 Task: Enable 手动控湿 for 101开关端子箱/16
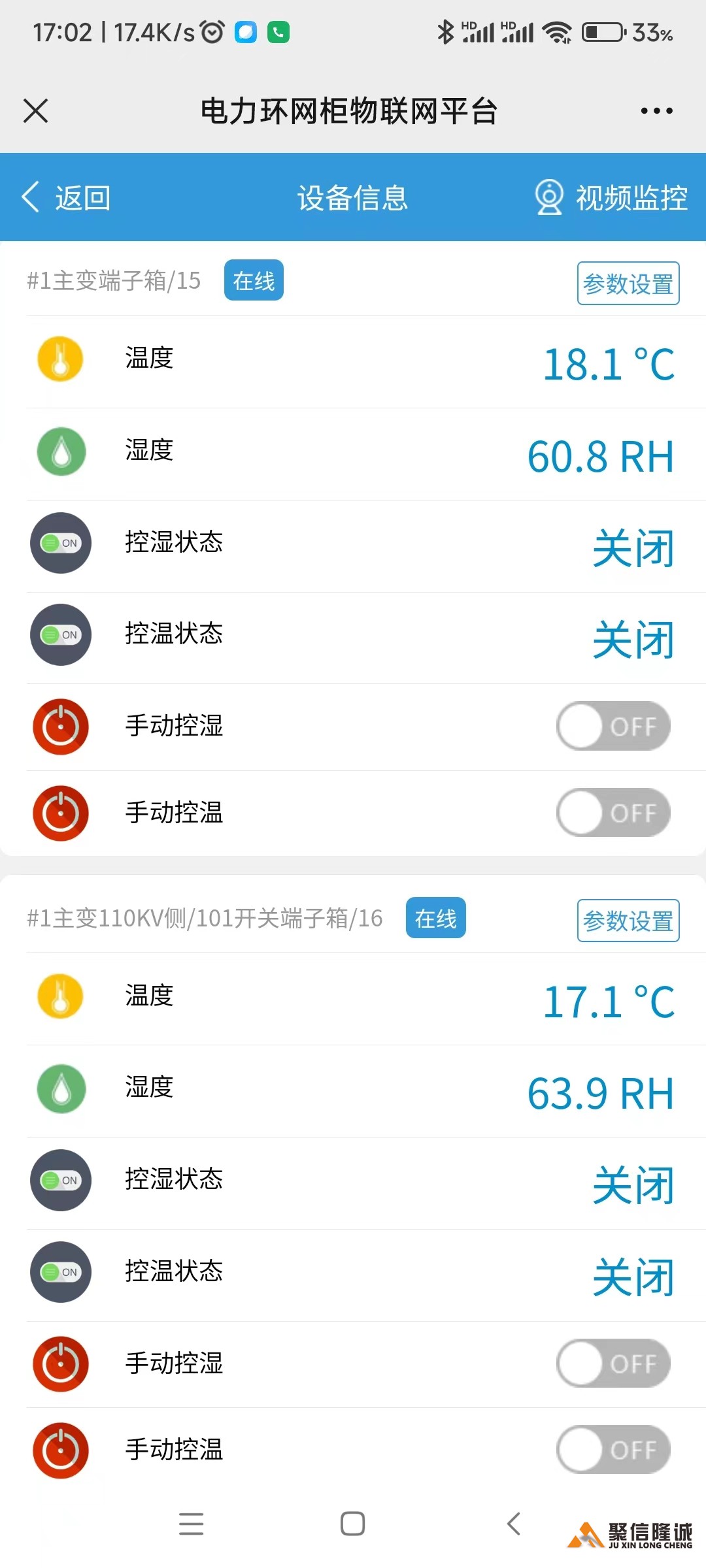click(613, 1364)
